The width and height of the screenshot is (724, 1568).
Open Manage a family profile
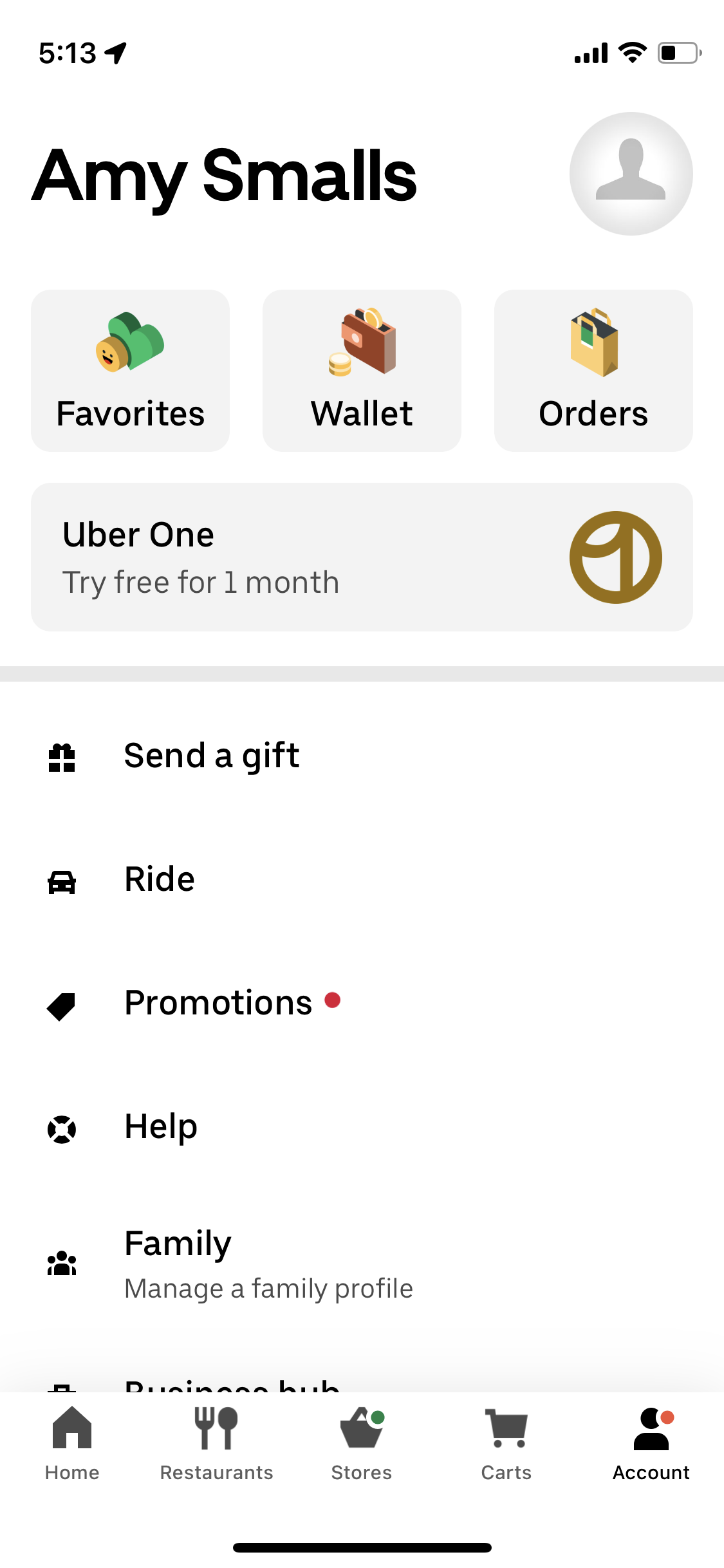coord(269,1288)
